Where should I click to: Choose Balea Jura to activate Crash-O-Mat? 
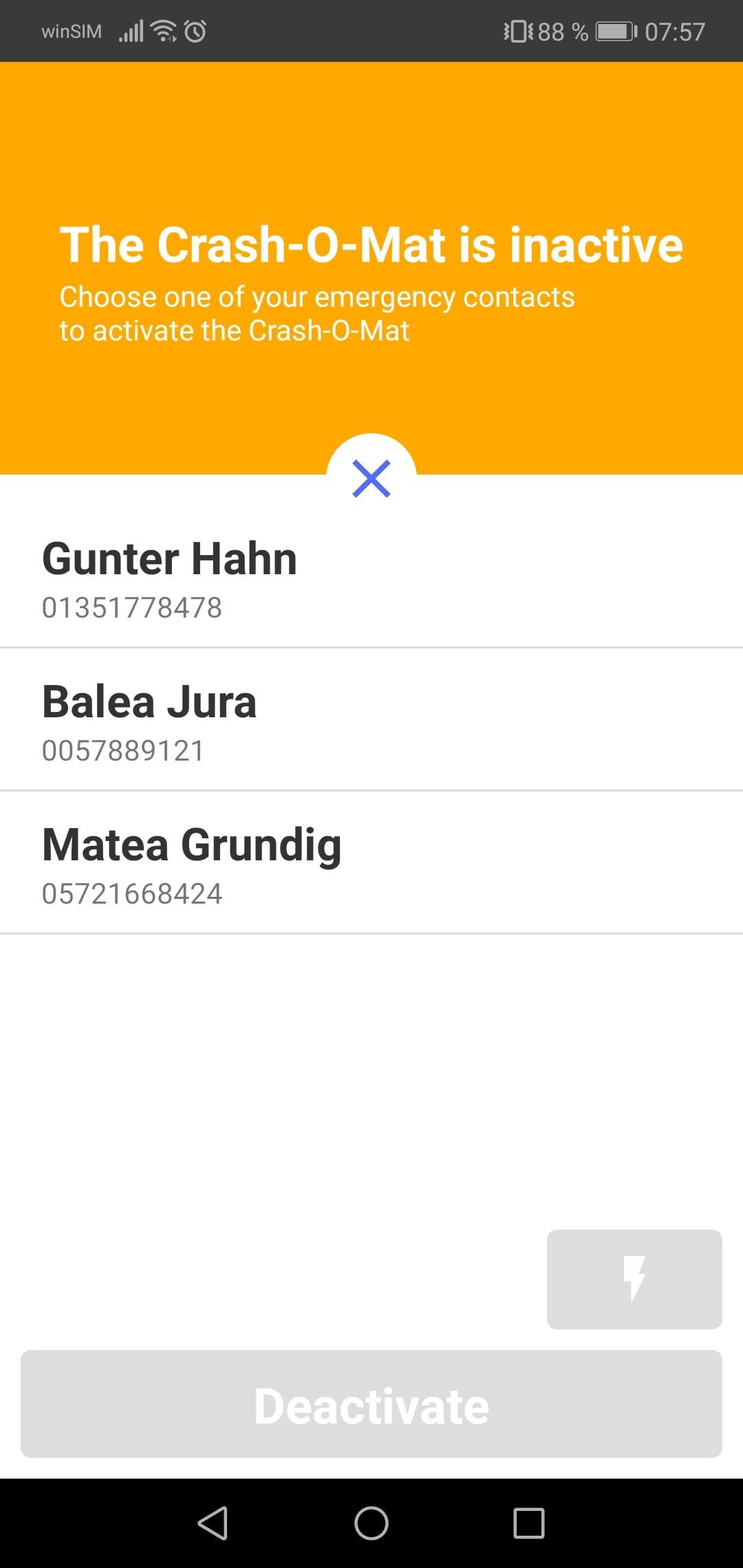(x=149, y=701)
